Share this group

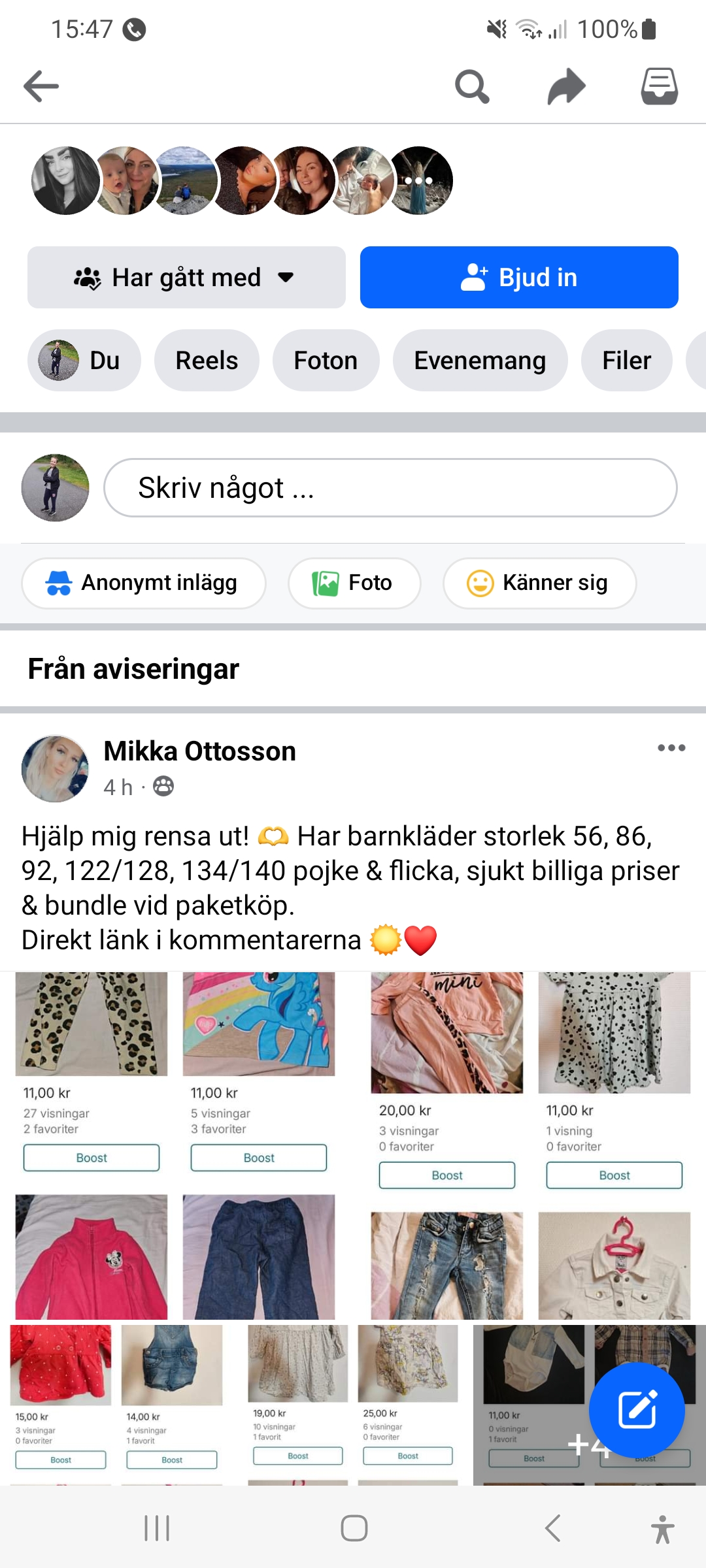click(x=566, y=86)
